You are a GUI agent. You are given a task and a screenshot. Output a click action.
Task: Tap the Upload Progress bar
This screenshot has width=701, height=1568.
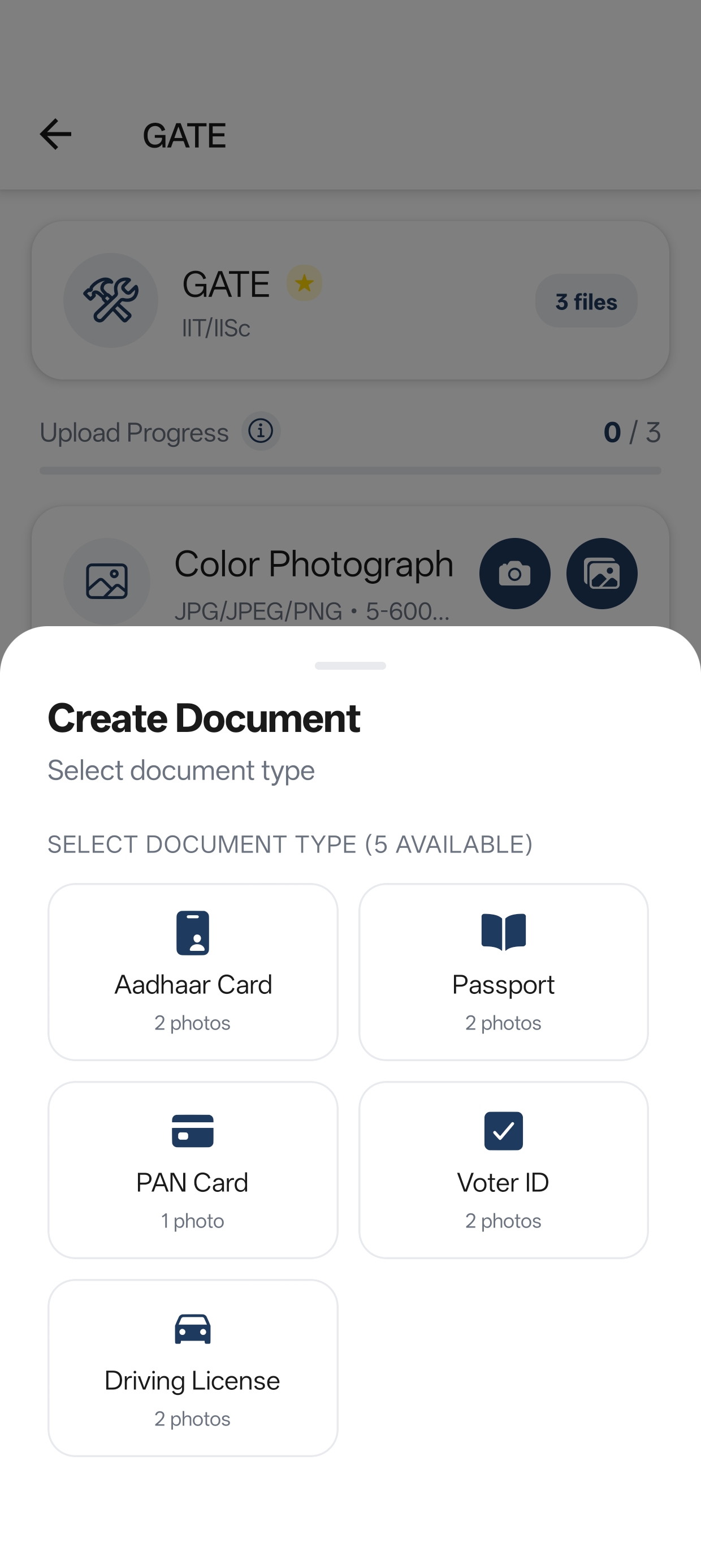350,469
